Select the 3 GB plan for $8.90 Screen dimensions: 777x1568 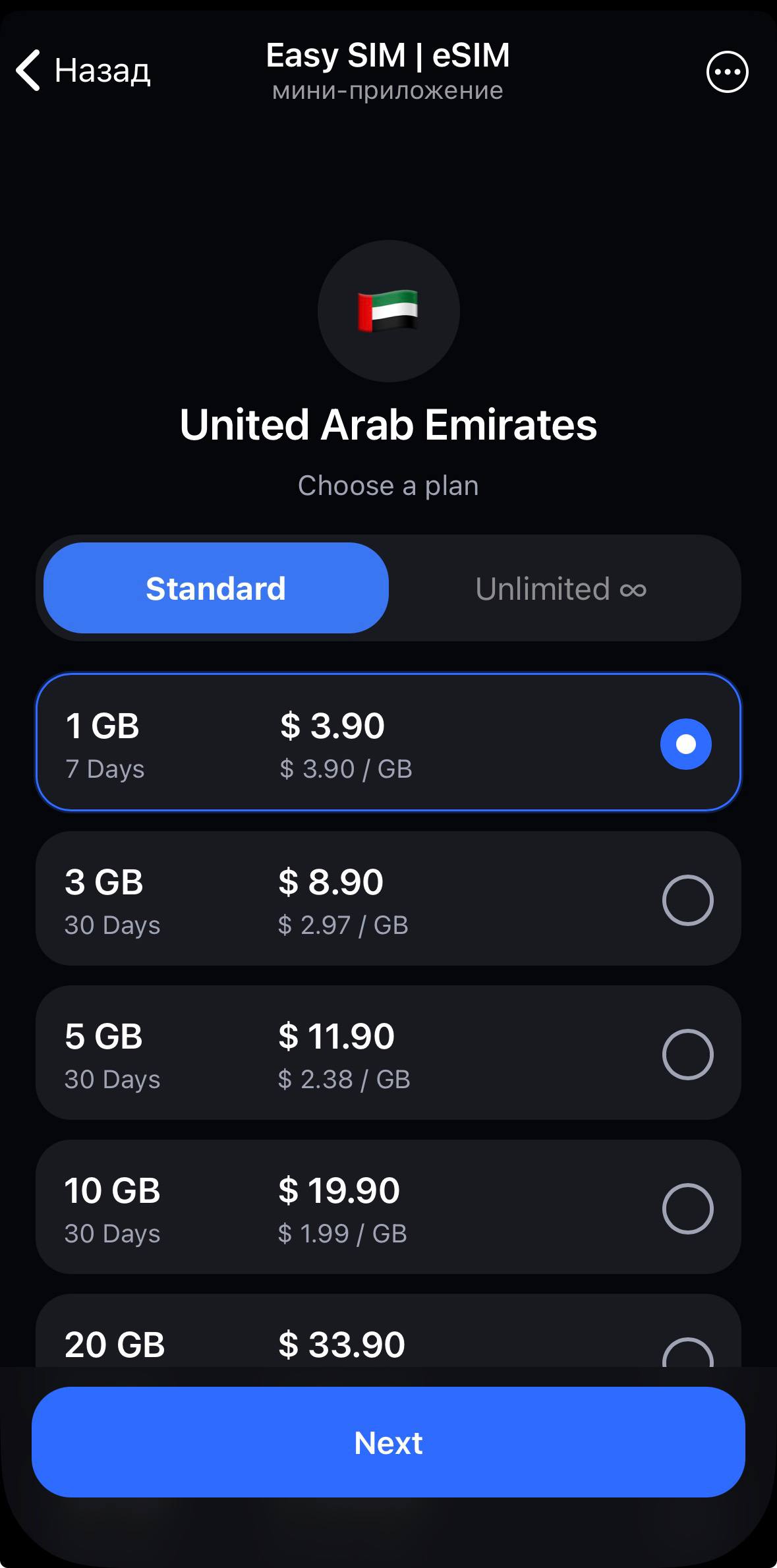[x=388, y=899]
